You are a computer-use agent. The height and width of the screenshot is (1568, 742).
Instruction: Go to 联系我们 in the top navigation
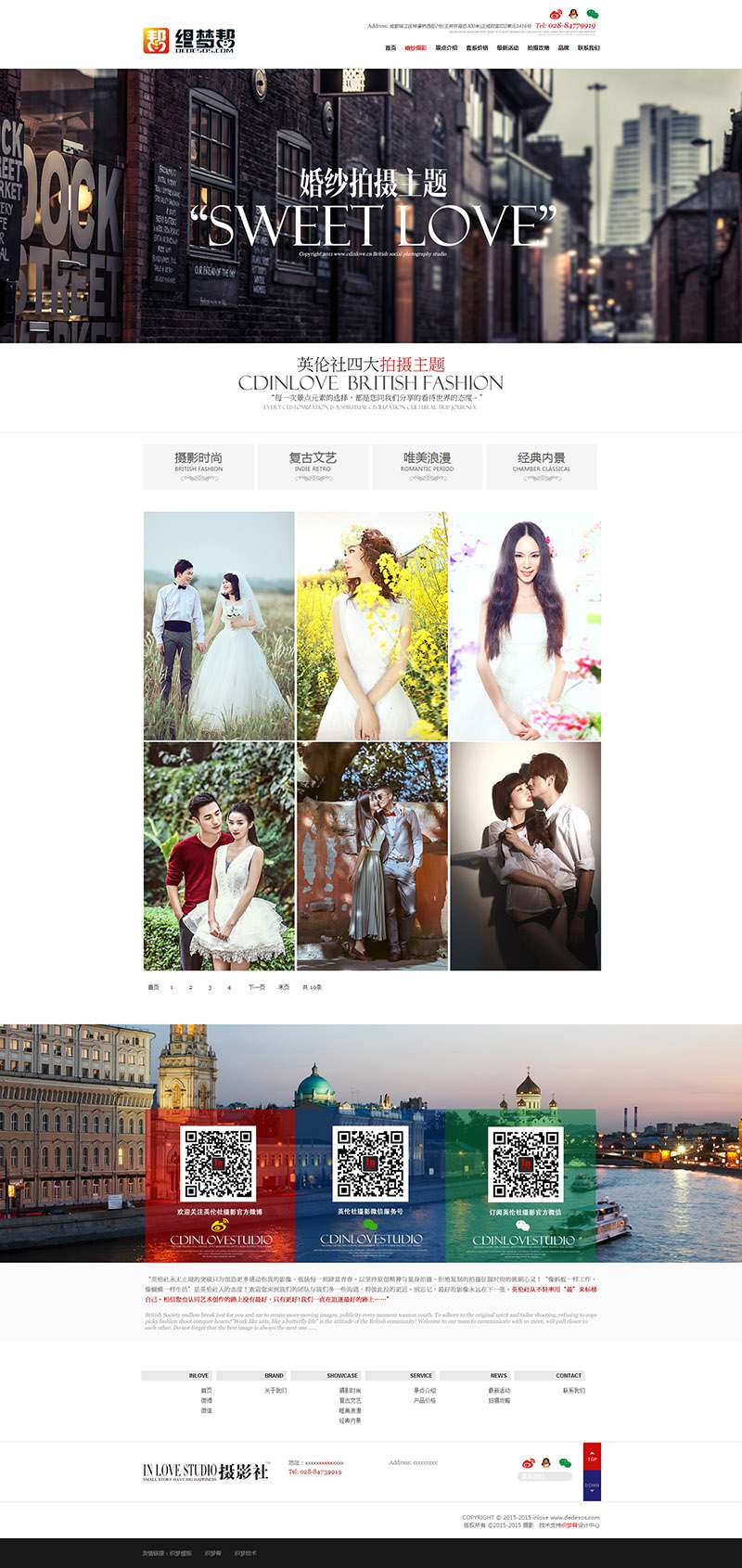(x=589, y=48)
